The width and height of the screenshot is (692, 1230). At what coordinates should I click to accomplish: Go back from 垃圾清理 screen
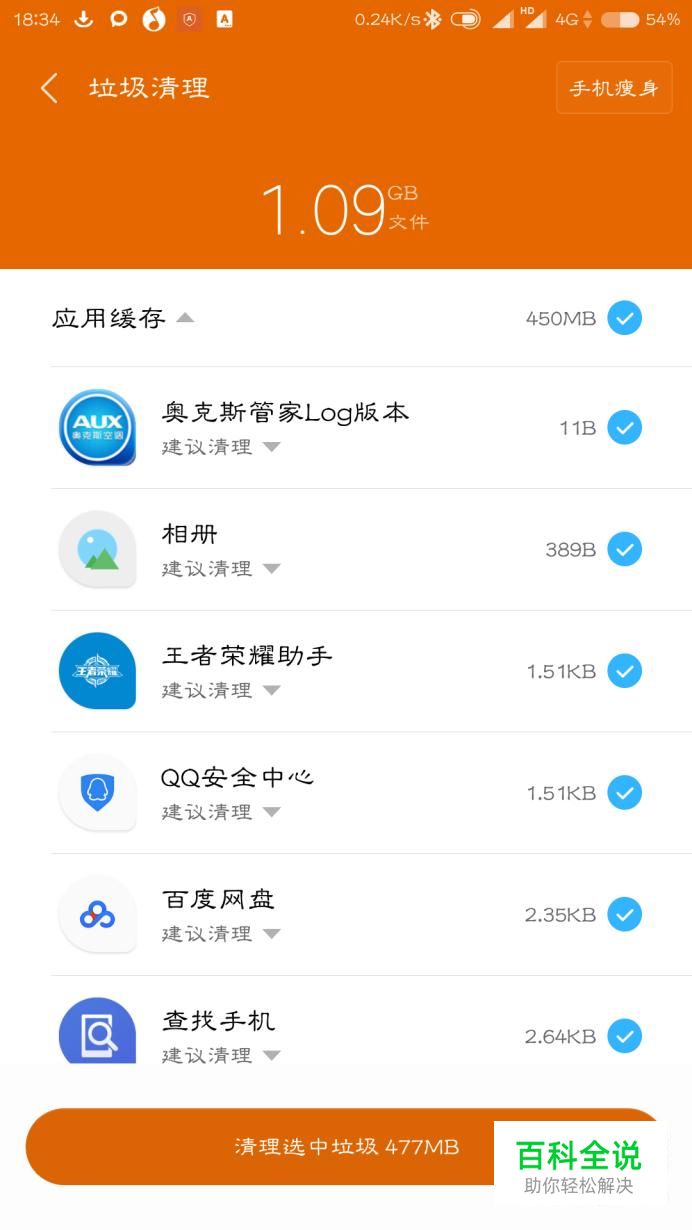pyautogui.click(x=49, y=88)
